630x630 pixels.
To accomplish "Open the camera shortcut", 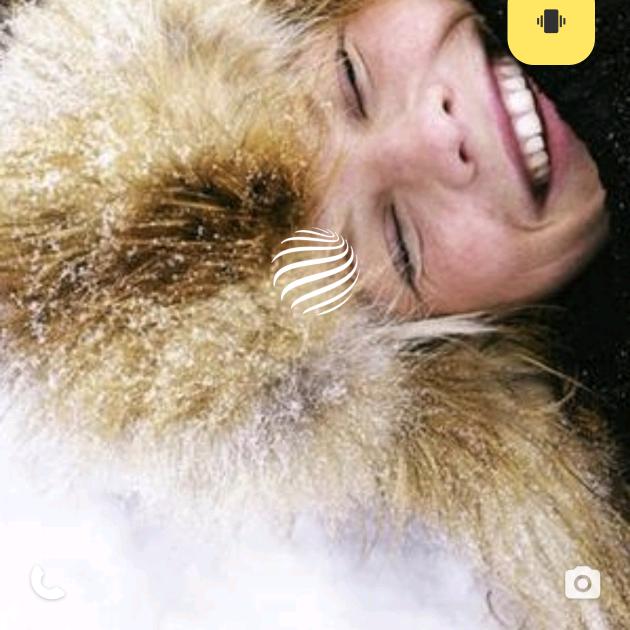I will 582,583.
